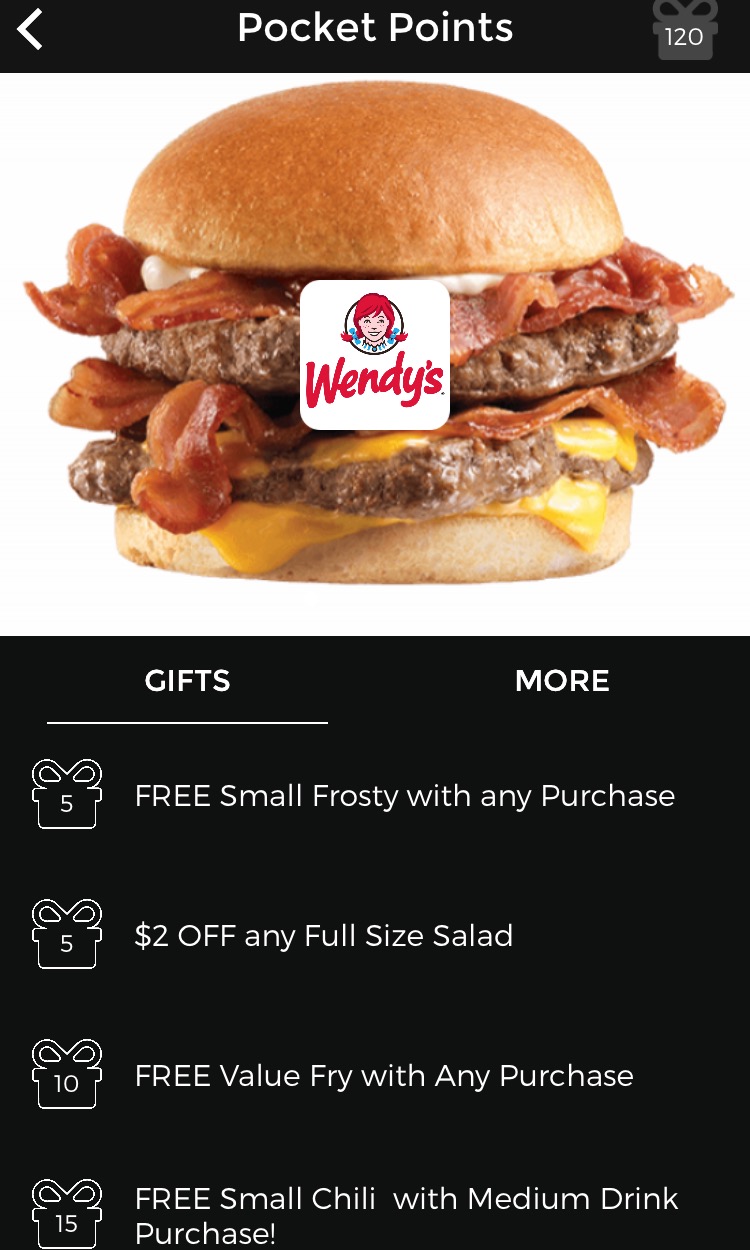Go back using the top-left arrow
The width and height of the screenshot is (750, 1250).
[x=31, y=30]
